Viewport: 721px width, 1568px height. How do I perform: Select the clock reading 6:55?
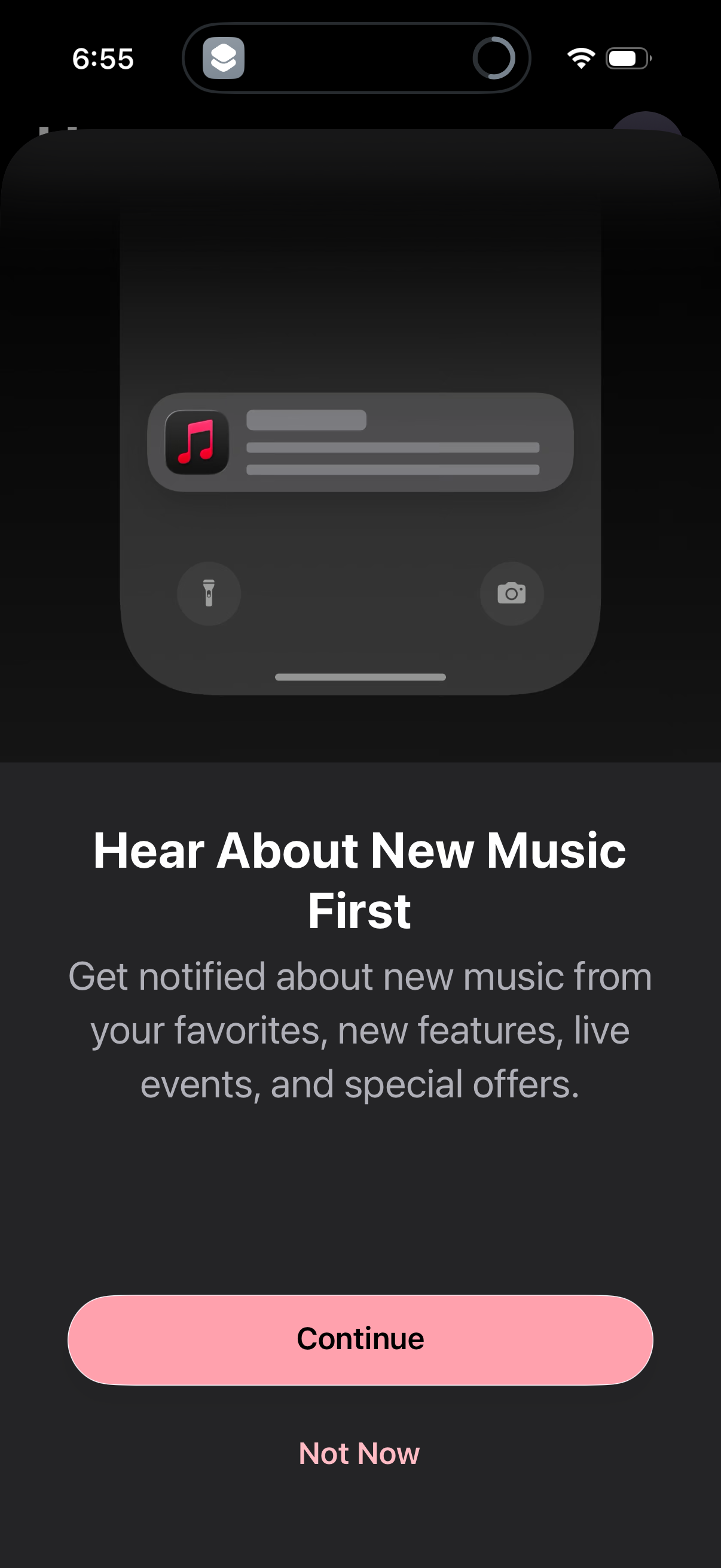point(102,59)
